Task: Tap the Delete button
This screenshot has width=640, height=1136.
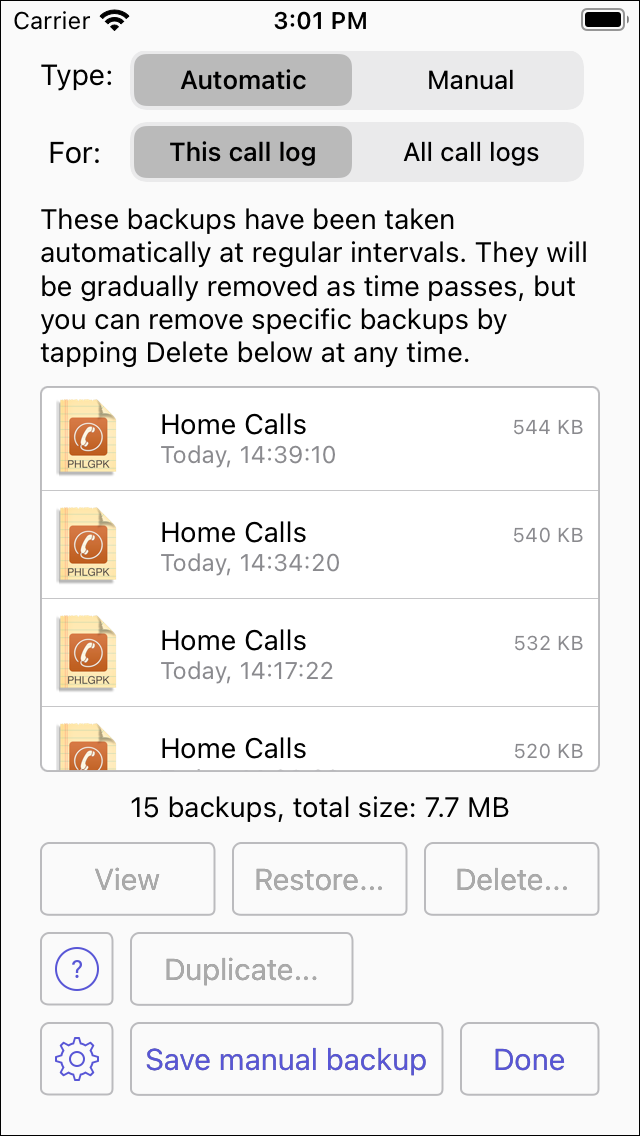Action: coord(512,879)
